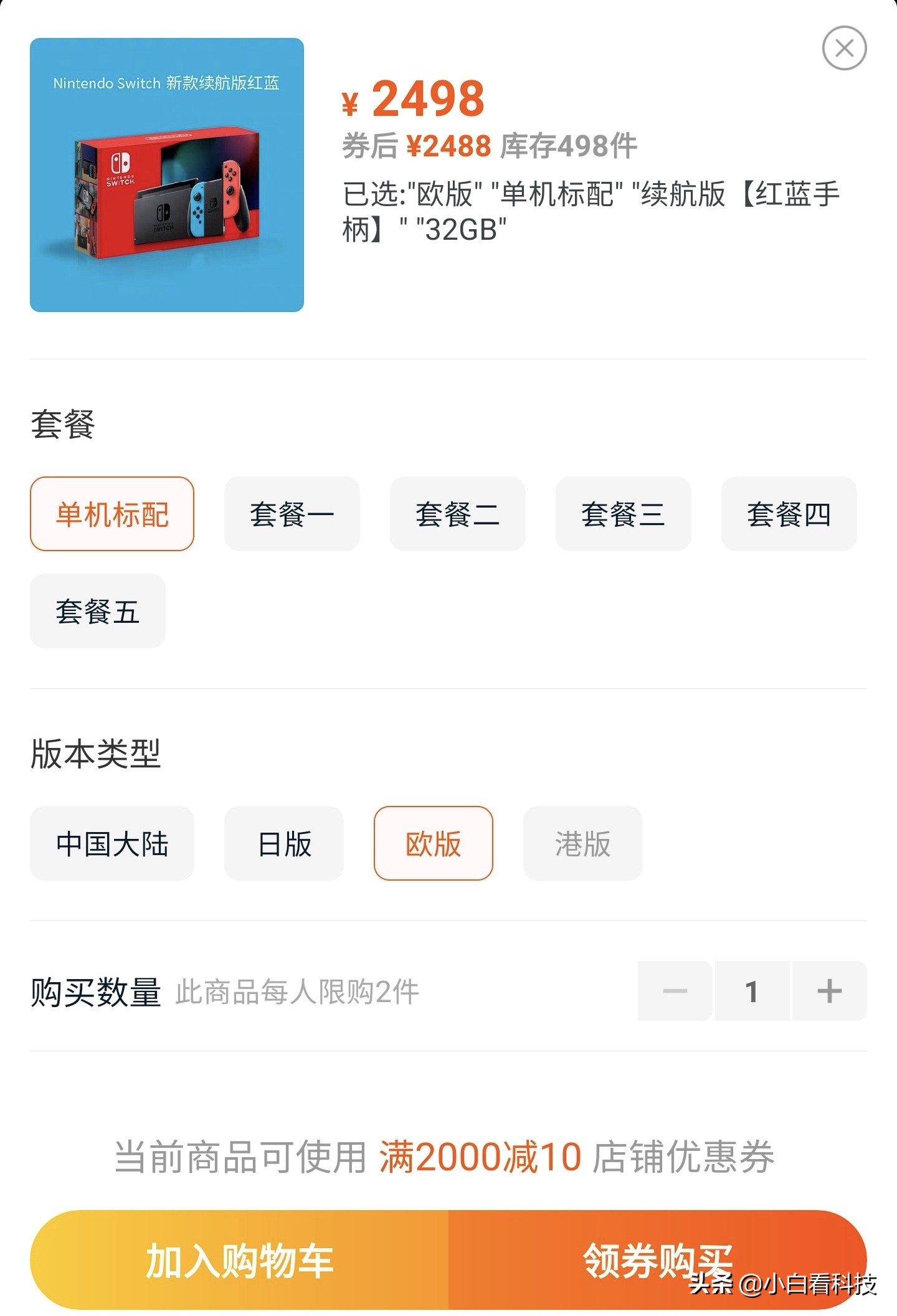Click the quantity value field showing 1
Viewport: 897px width, 1316px height.
point(752,992)
